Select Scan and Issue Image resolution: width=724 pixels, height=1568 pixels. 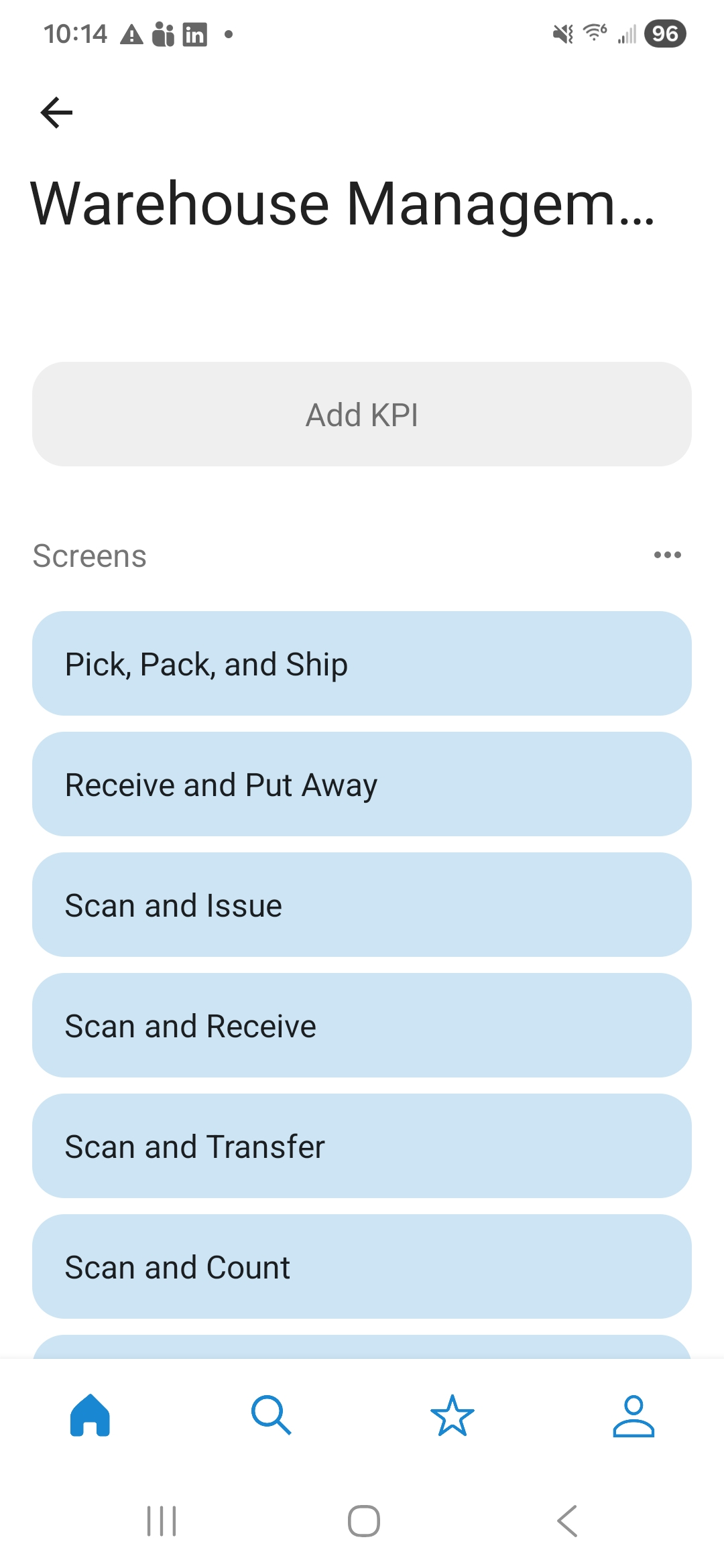coord(362,905)
